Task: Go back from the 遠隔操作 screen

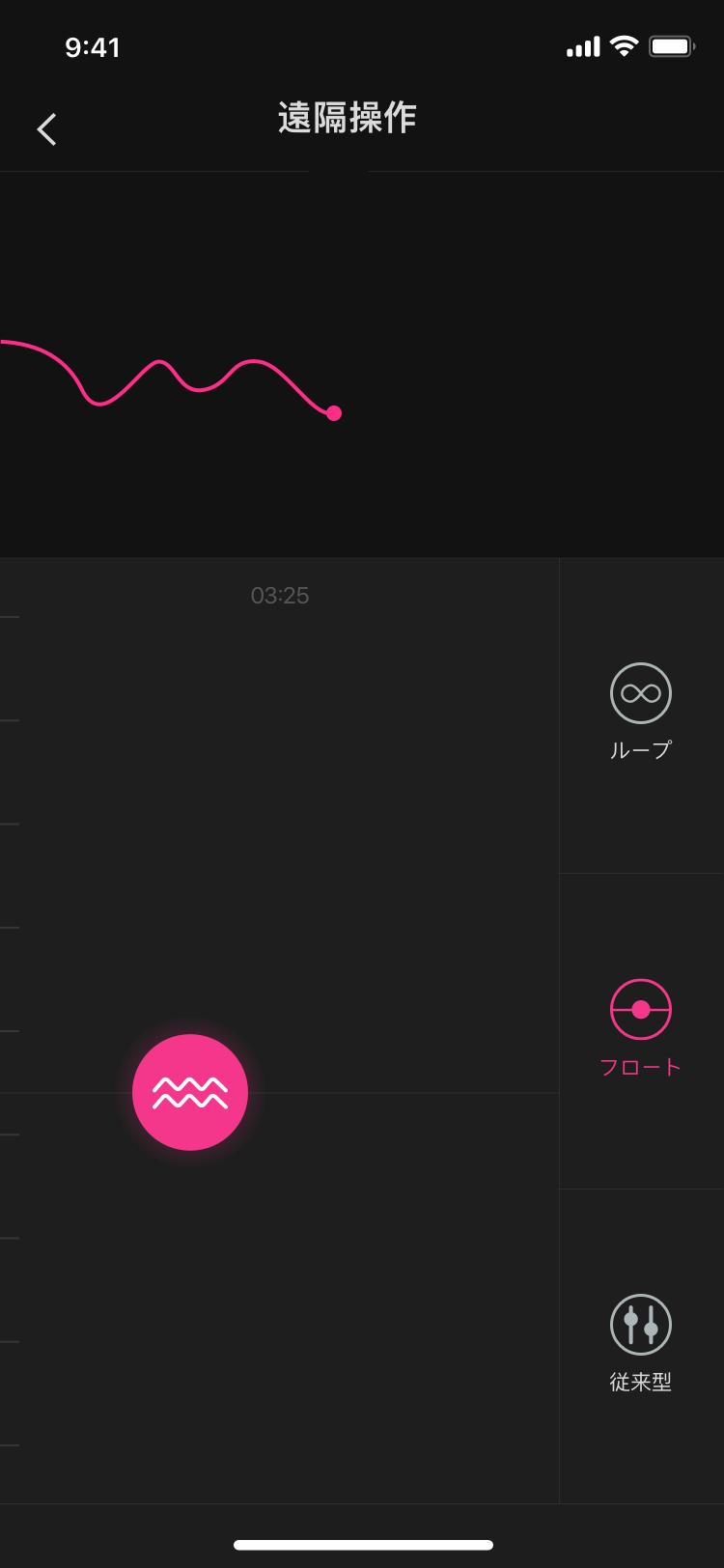Action: tap(46, 129)
